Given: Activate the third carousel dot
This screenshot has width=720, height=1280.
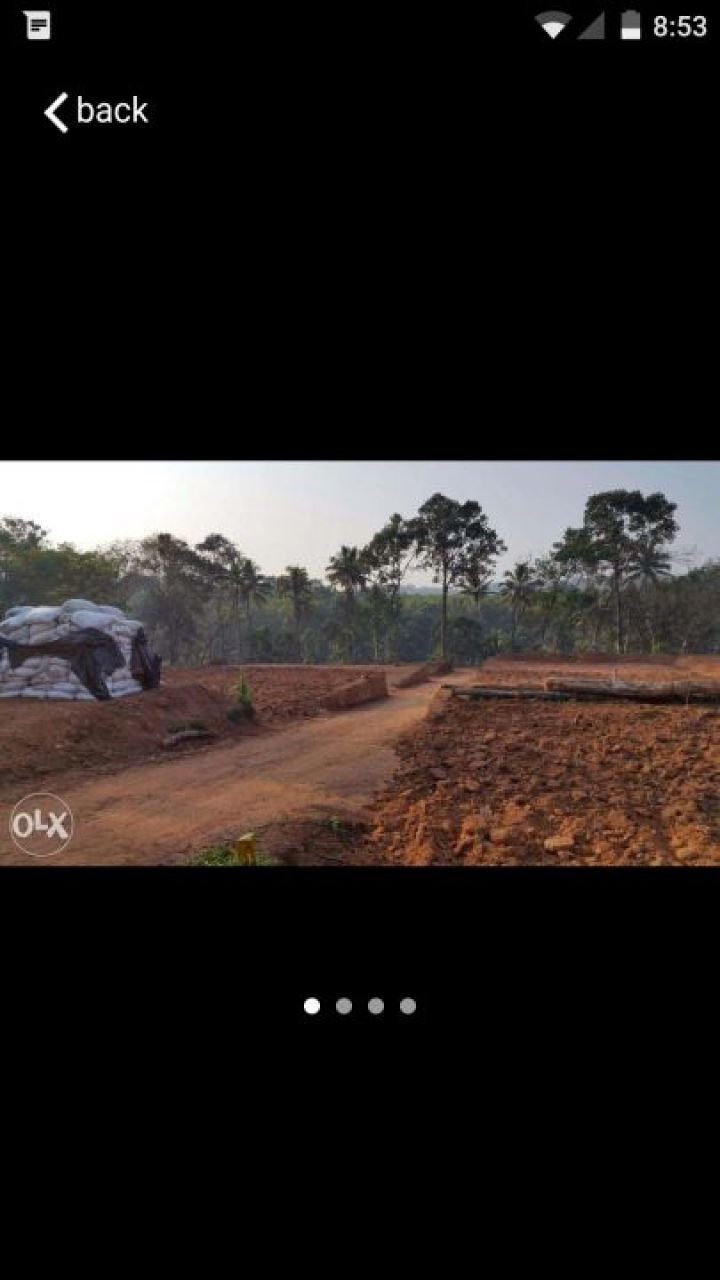Looking at the screenshot, I should coord(375,1007).
